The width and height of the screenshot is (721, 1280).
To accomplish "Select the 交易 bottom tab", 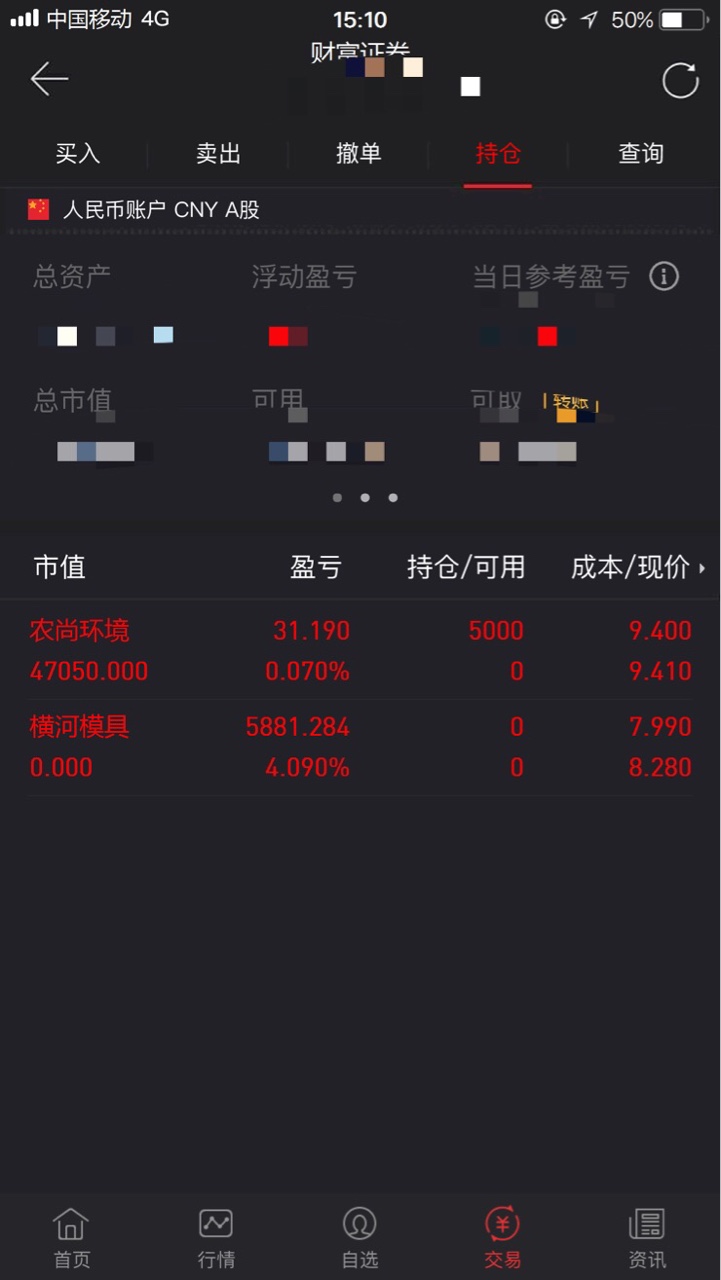I will pos(503,1236).
